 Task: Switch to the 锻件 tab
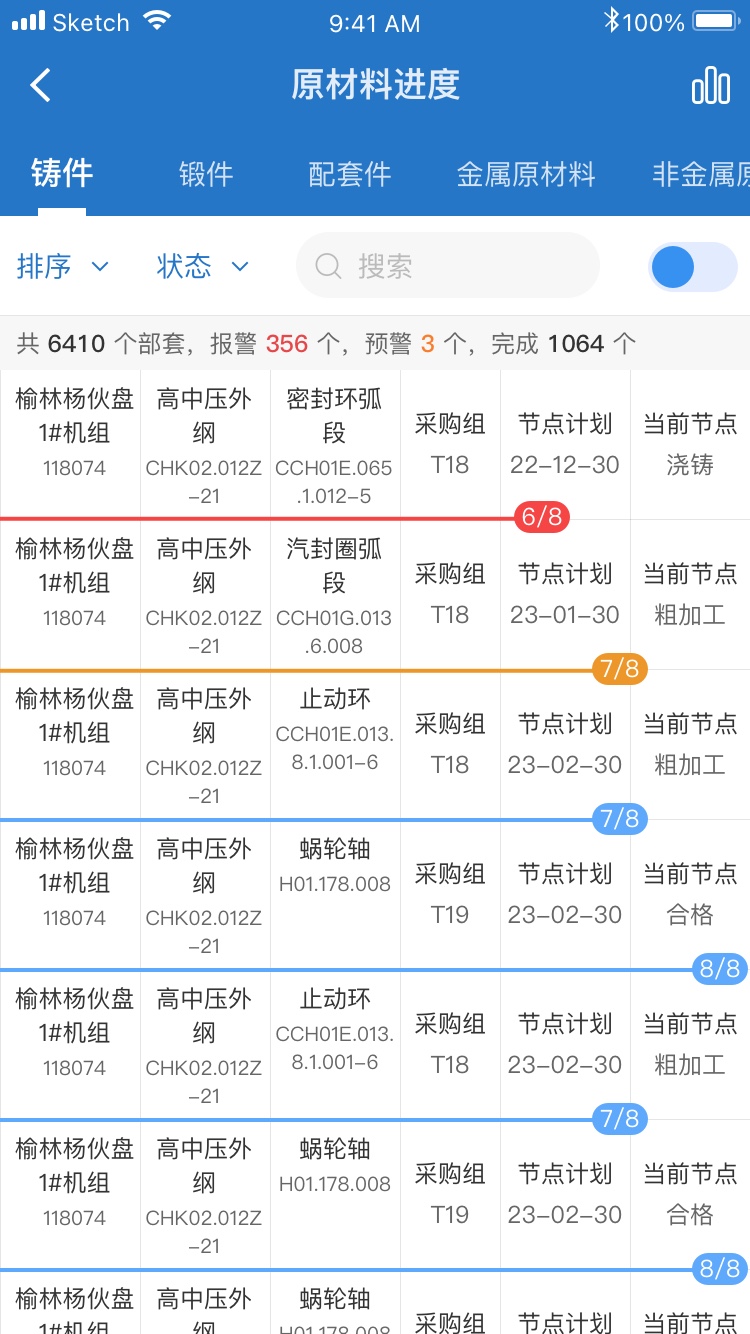(x=206, y=174)
